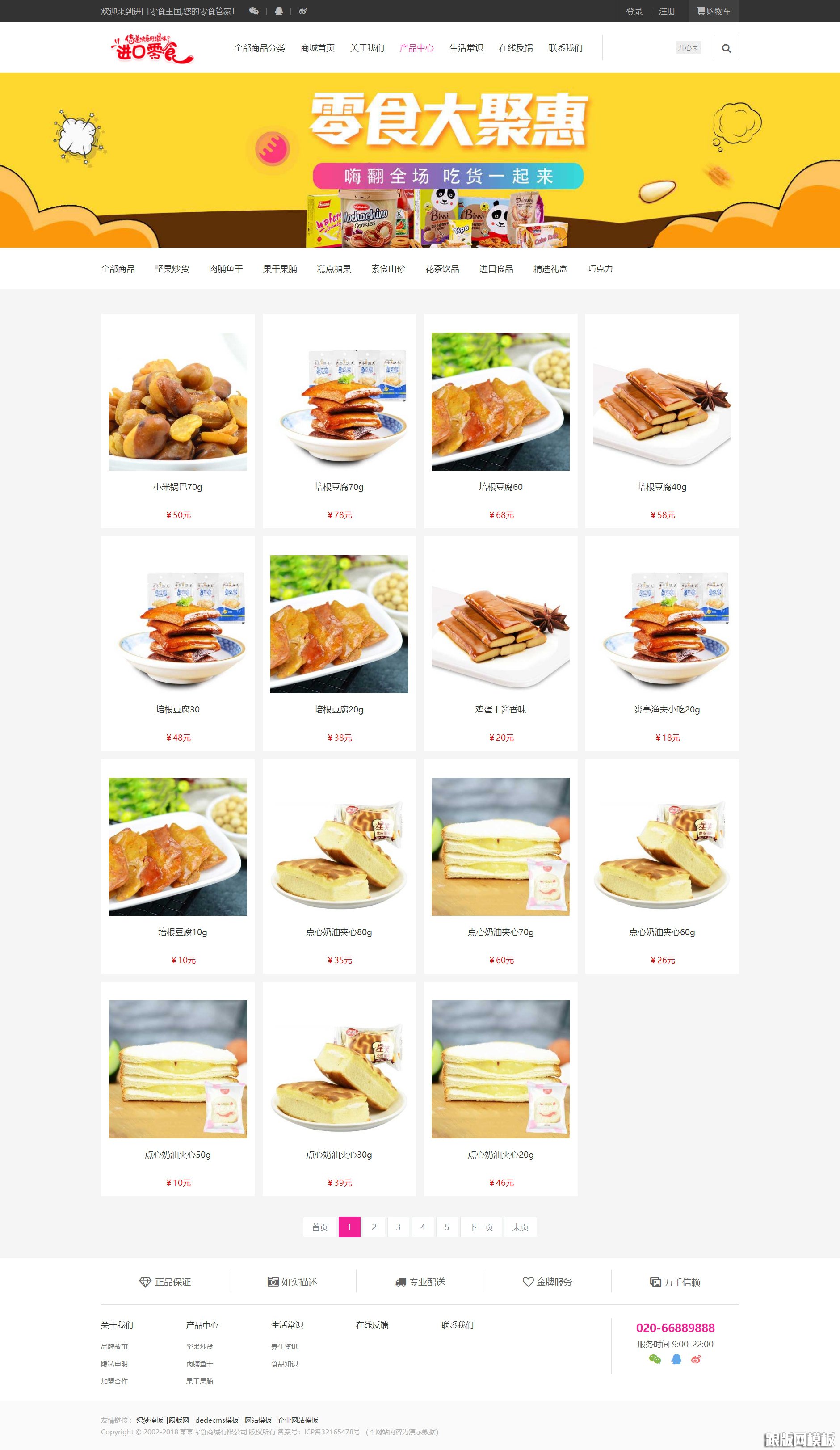Open the 购物车 shopping cart
This screenshot has width=840, height=1450.
(x=714, y=12)
